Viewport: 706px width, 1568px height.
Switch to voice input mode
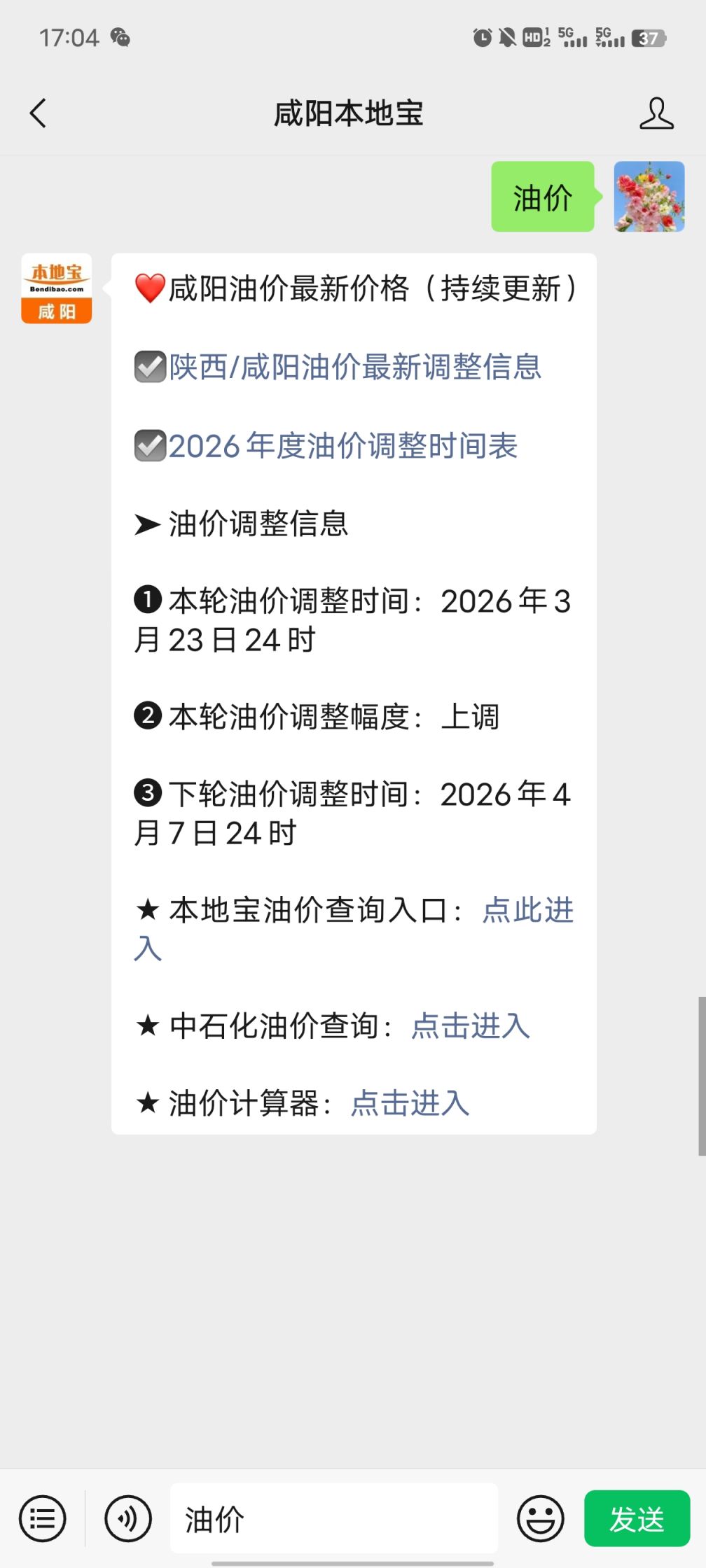coord(128,1519)
